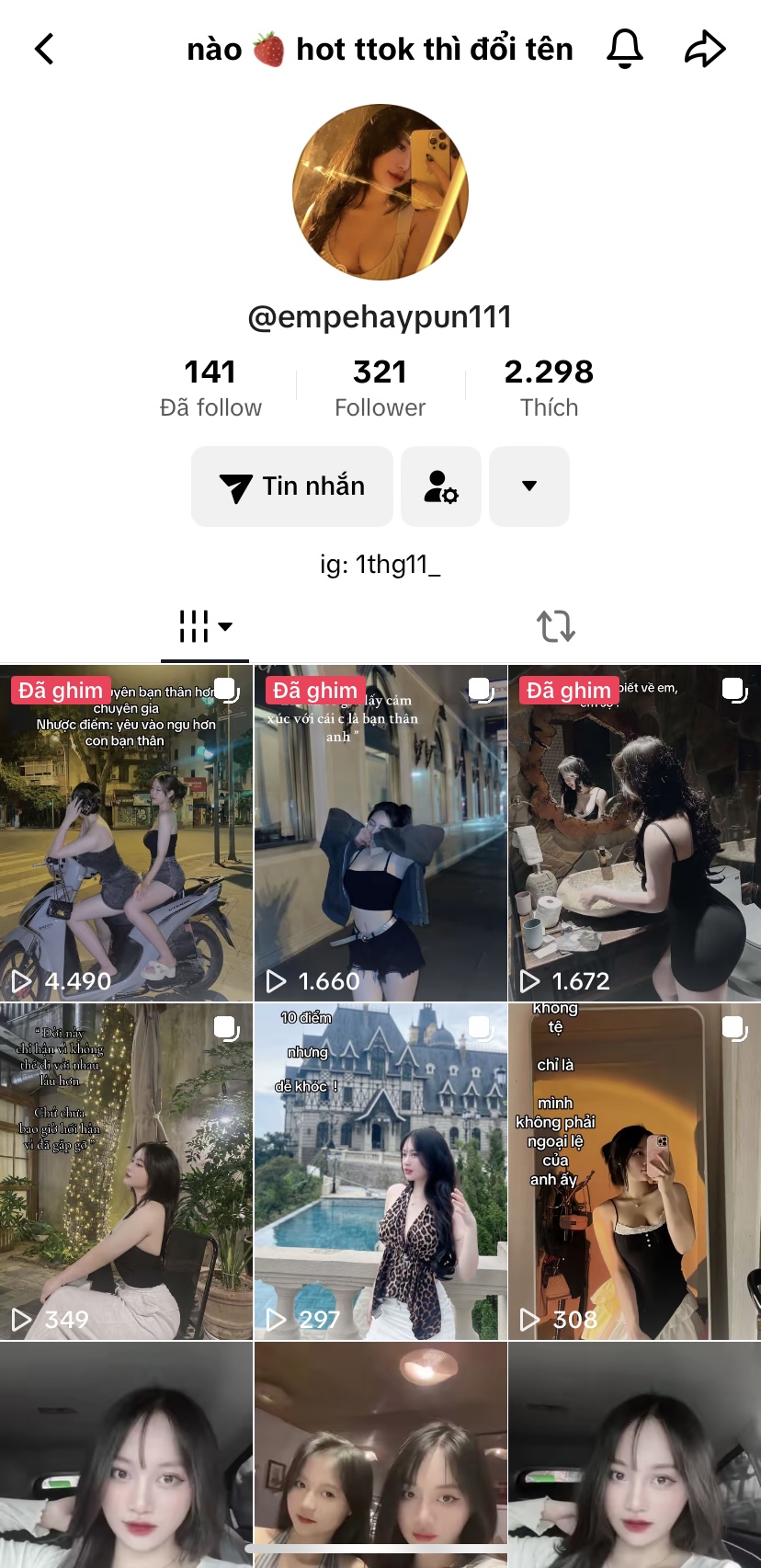The image size is (761, 1568).
Task: Open pinned video with 4.490 views
Action: point(126,833)
